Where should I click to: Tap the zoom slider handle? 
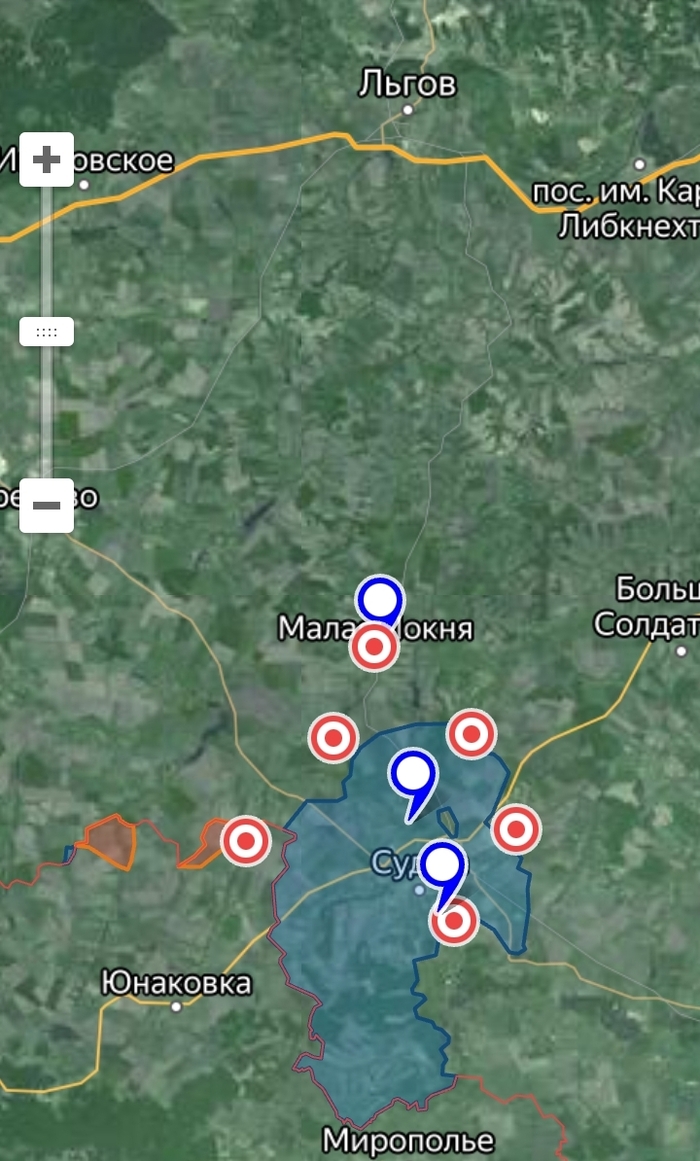46,332
